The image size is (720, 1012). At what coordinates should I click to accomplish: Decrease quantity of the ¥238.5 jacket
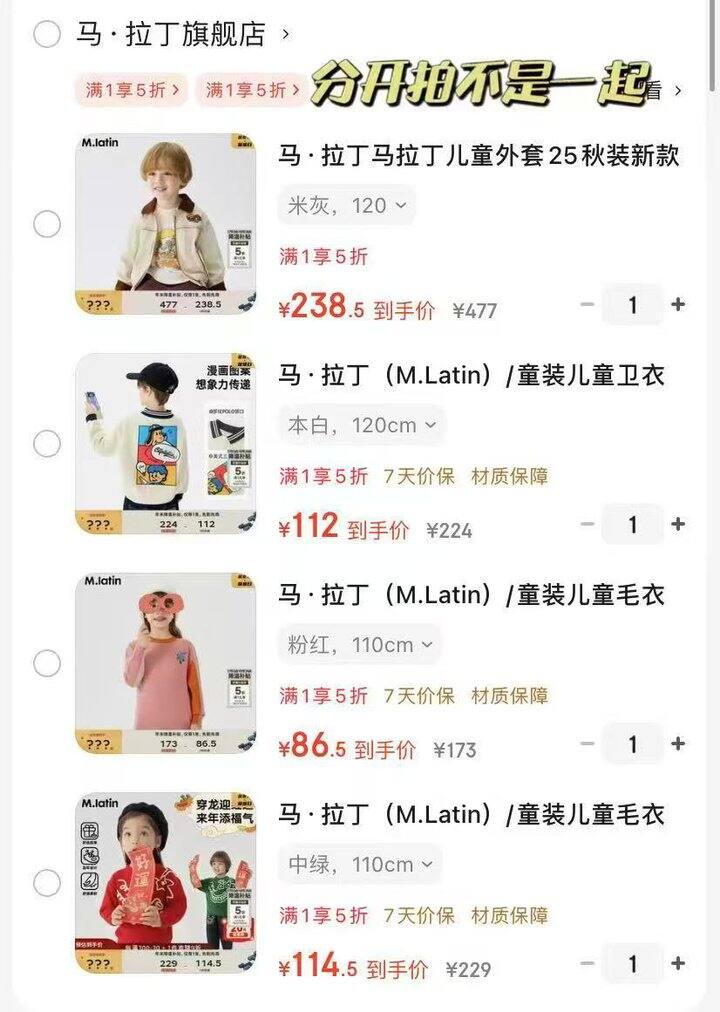pos(587,304)
